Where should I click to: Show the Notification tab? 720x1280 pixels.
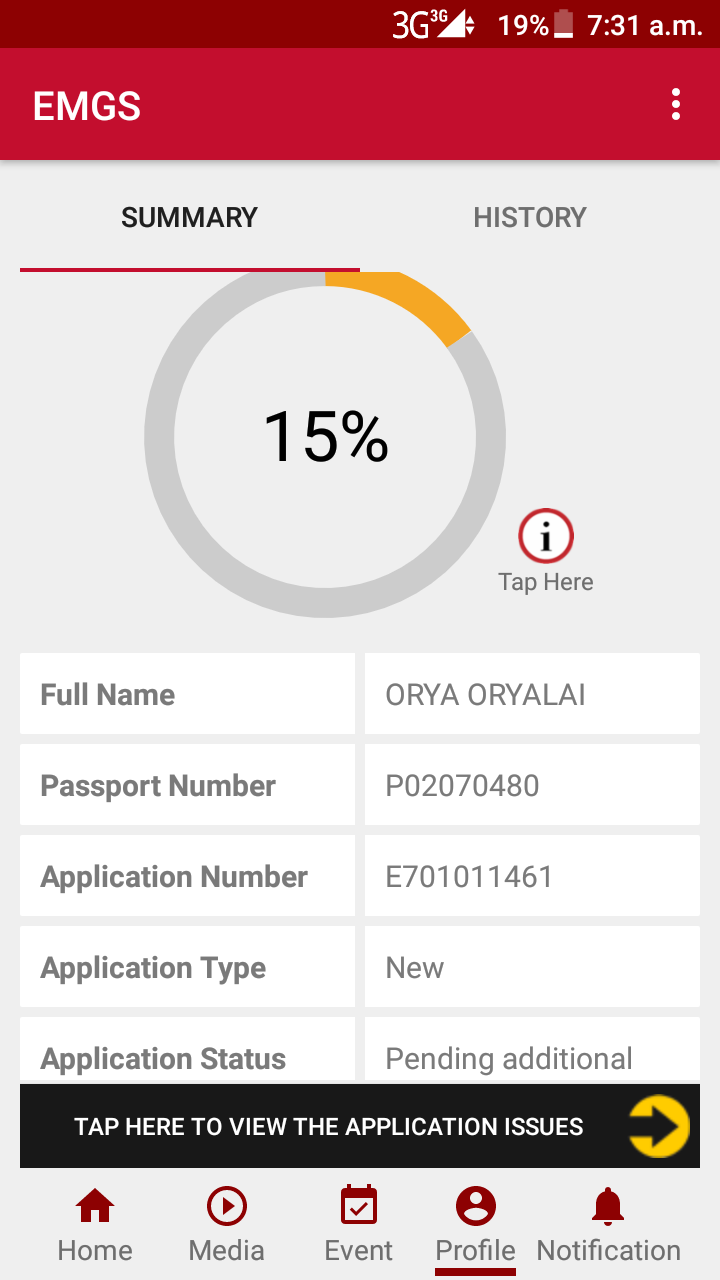coord(608,1225)
